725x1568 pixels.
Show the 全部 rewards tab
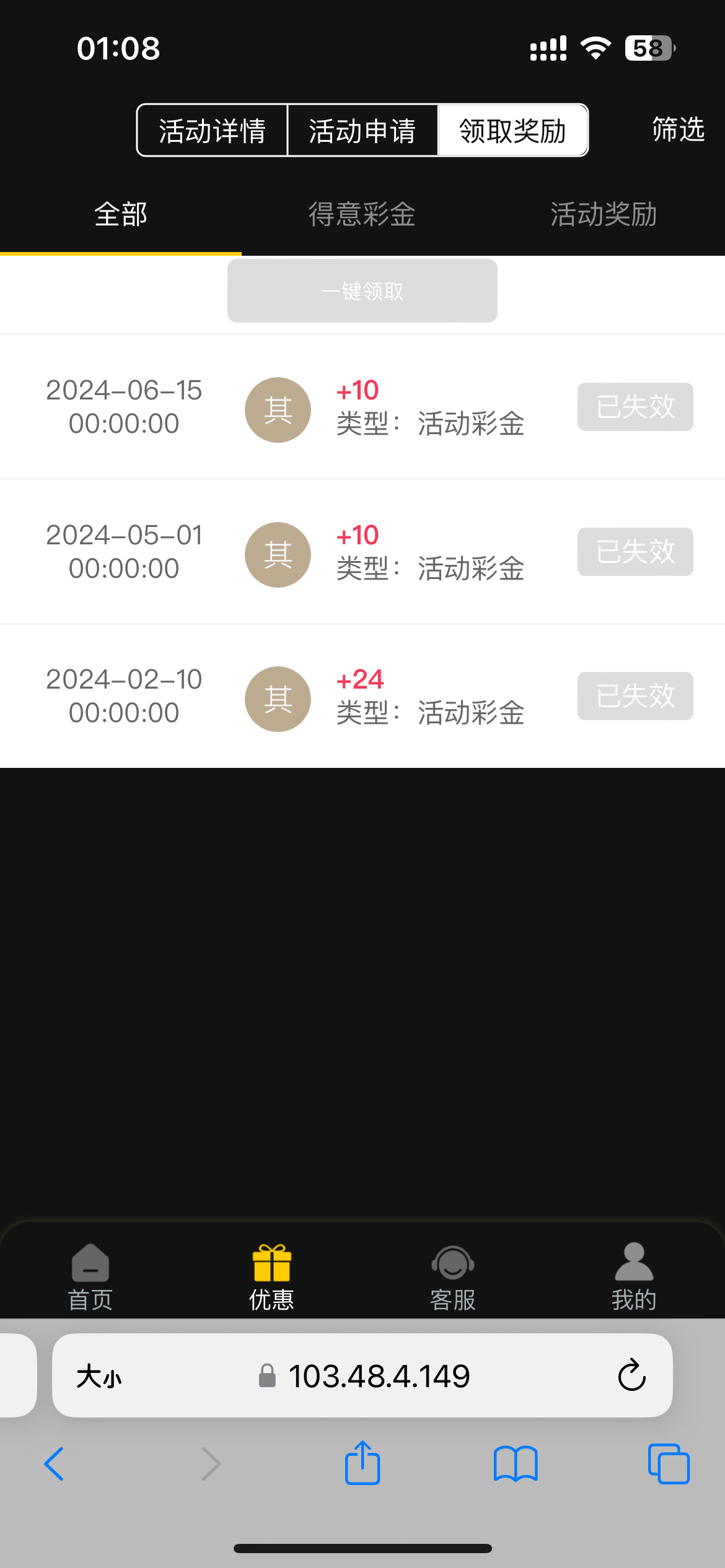point(121,215)
